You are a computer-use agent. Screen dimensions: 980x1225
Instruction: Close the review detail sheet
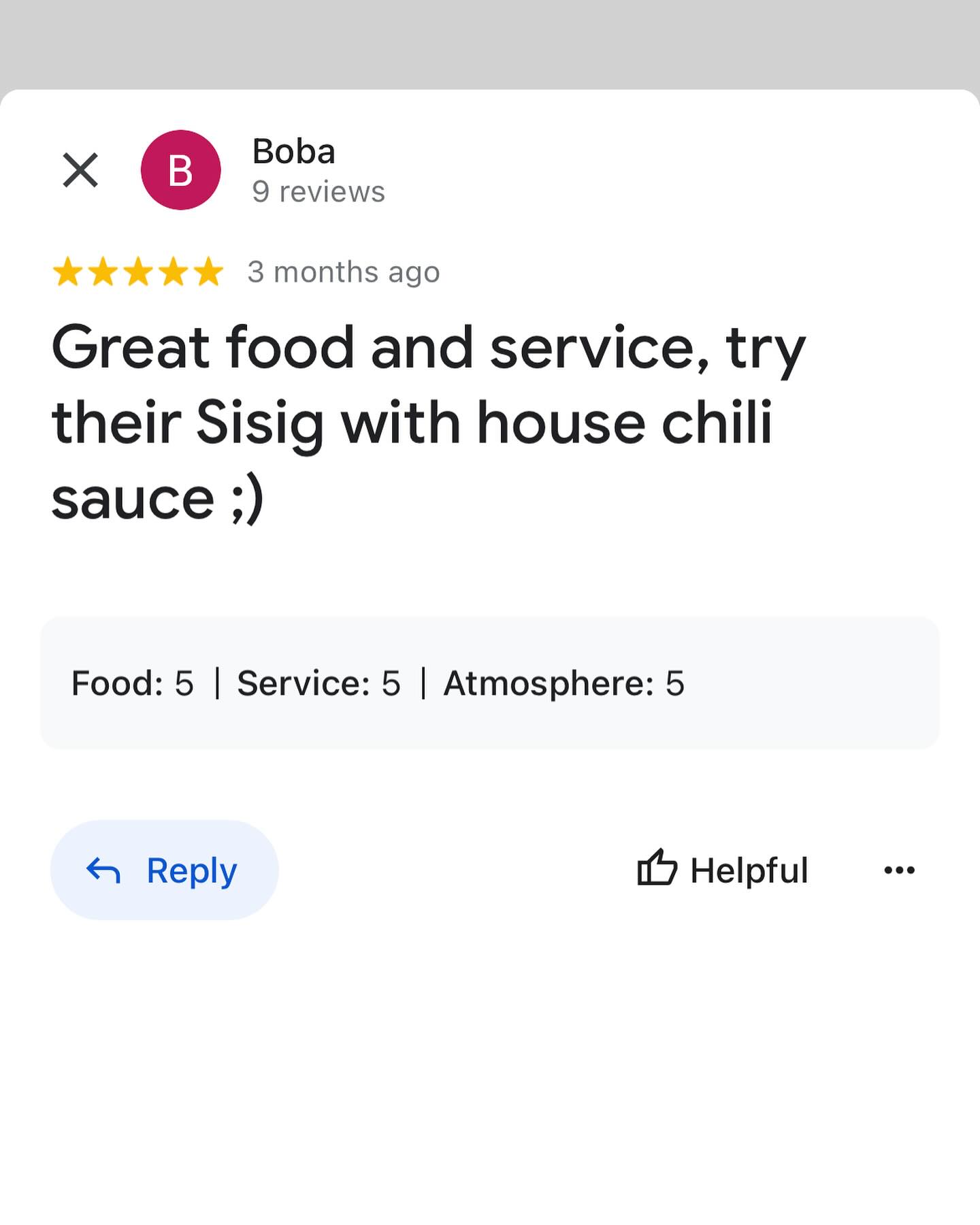point(80,169)
